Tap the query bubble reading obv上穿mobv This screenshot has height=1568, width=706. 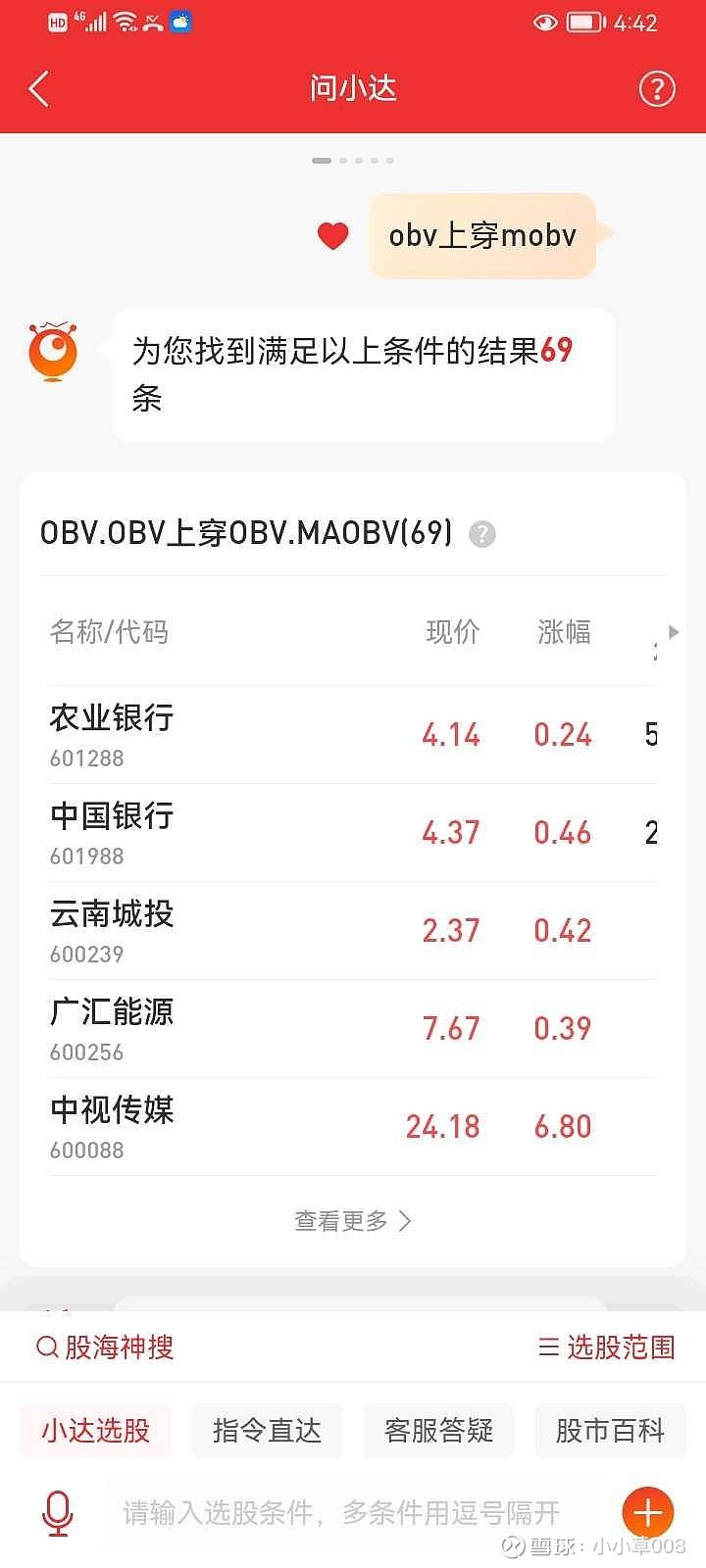click(480, 235)
